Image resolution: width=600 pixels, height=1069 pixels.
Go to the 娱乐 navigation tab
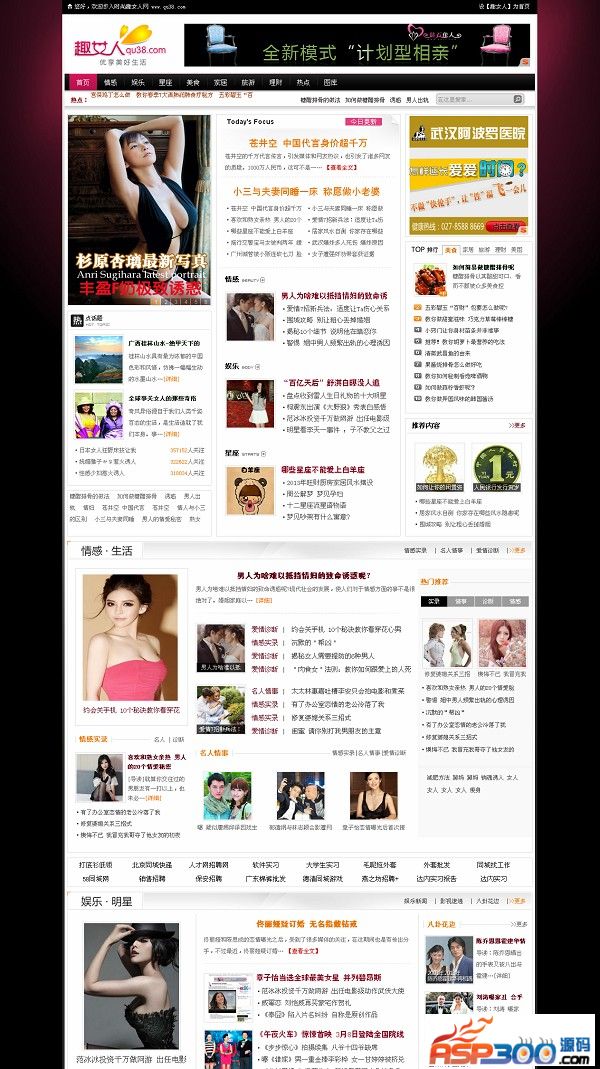(x=138, y=82)
